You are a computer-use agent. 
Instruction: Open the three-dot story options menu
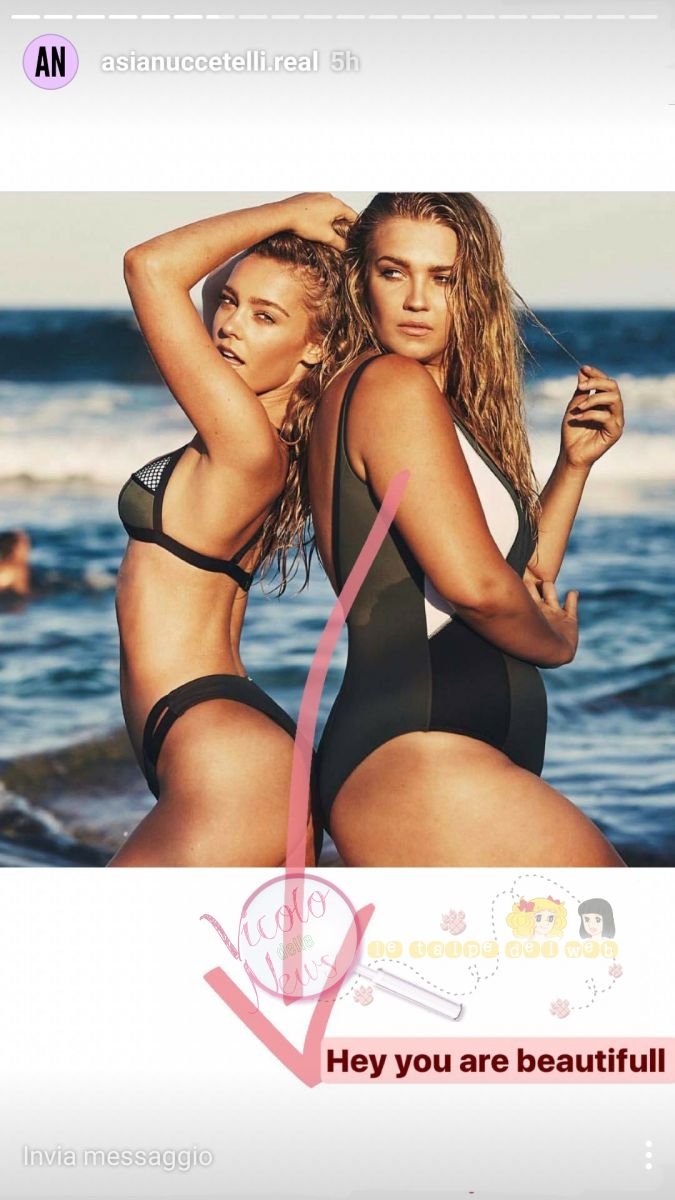648,1155
